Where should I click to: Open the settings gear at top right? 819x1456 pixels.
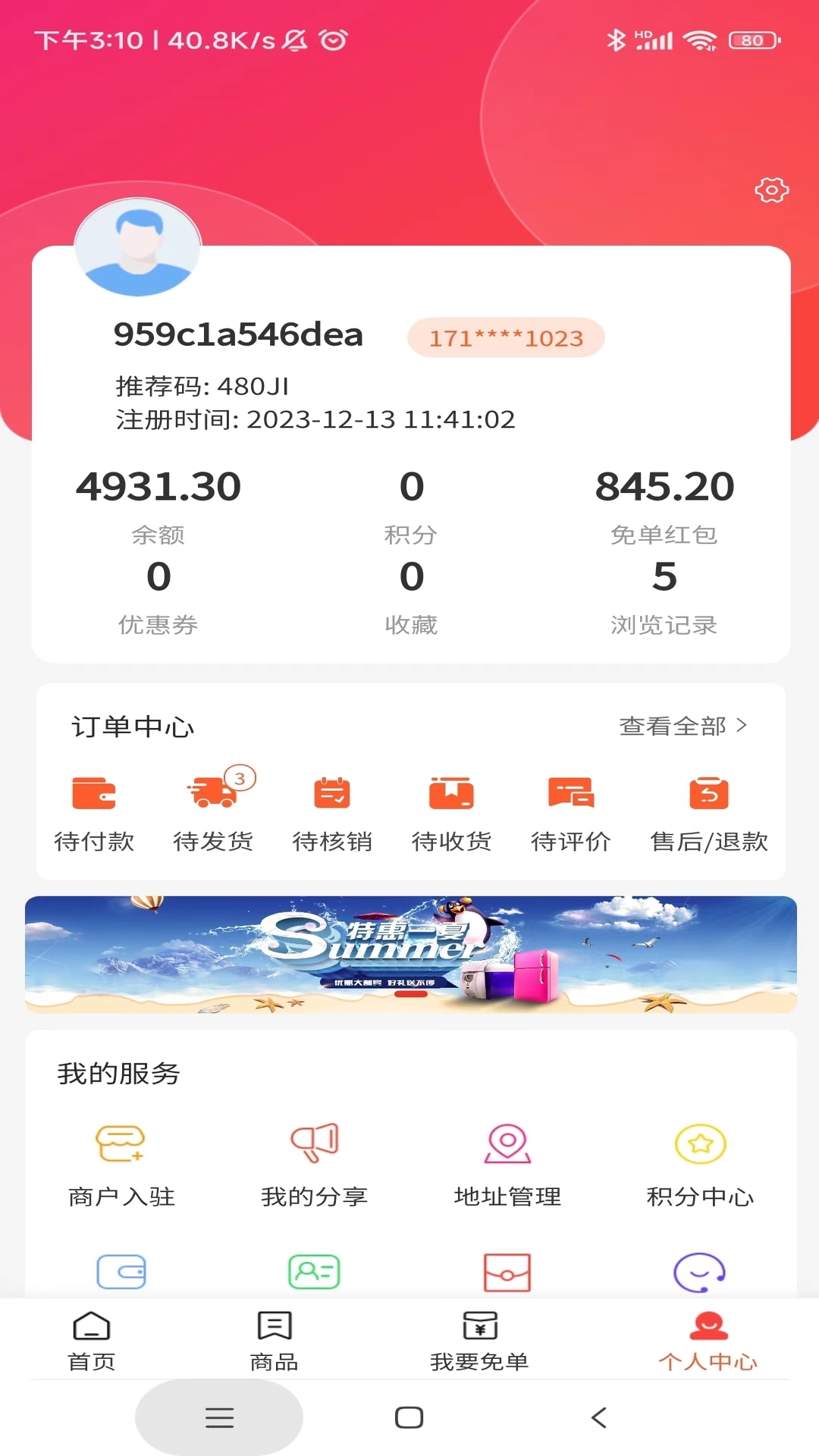click(771, 190)
